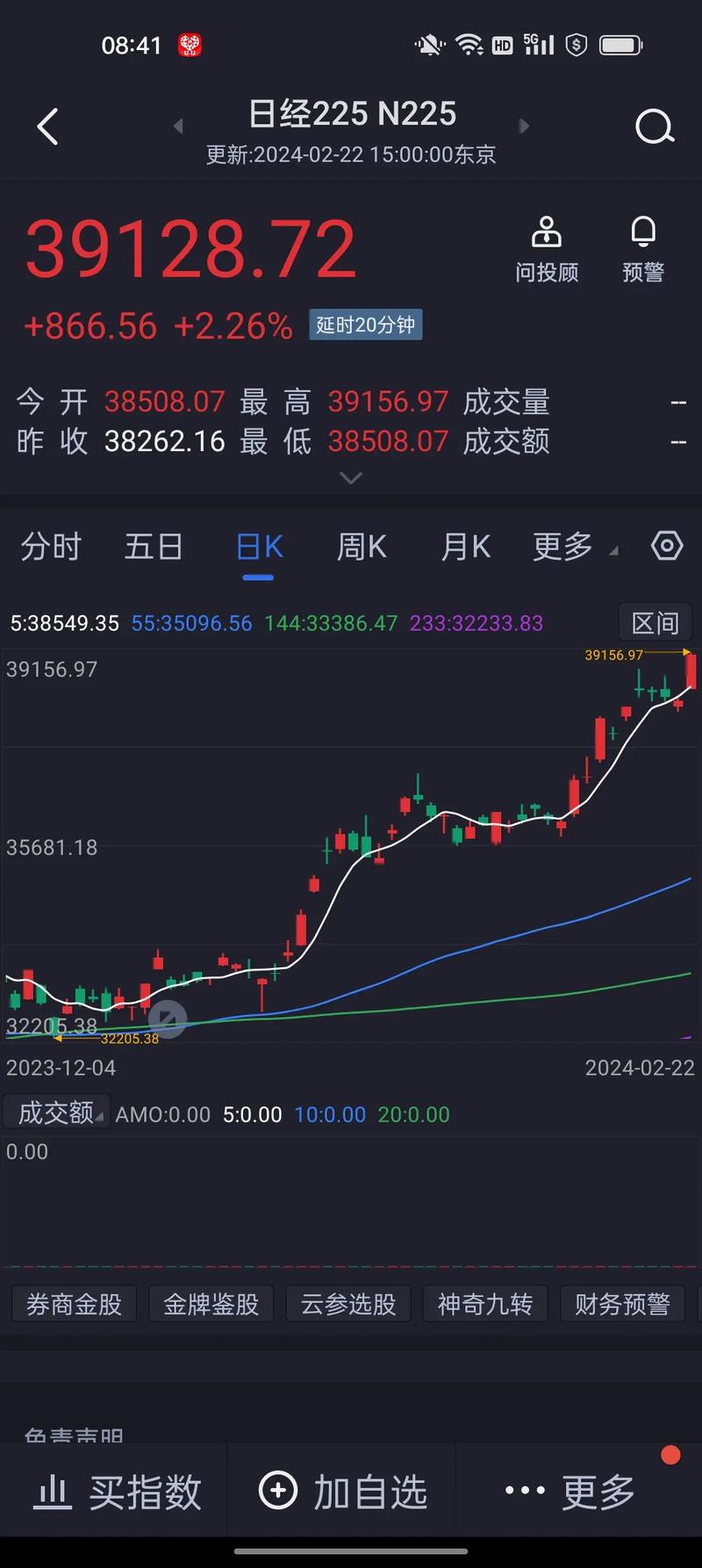The width and height of the screenshot is (702, 1568).
Task: Toggle the 20-day line label on AMO row
Action: [413, 1114]
